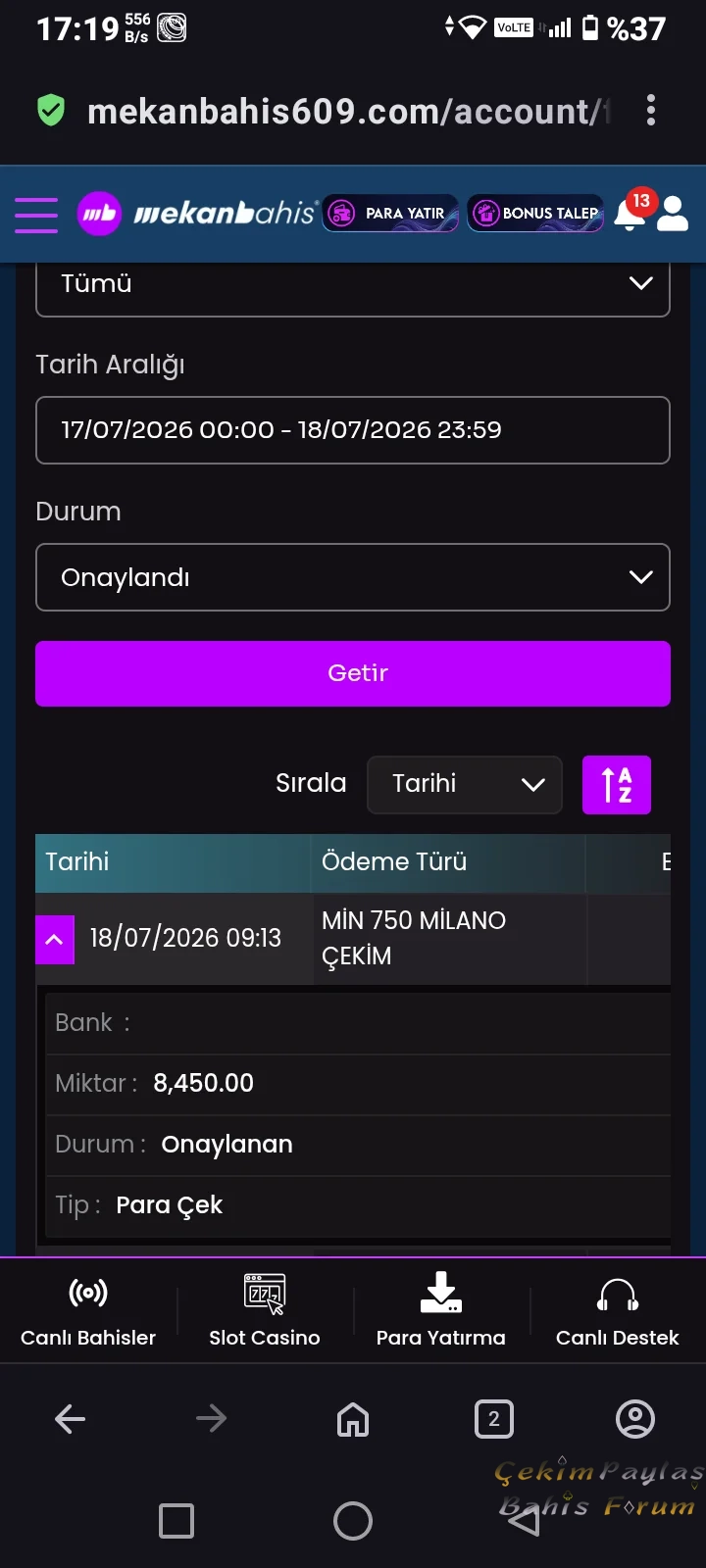Tap the Getir button

pyautogui.click(x=353, y=673)
